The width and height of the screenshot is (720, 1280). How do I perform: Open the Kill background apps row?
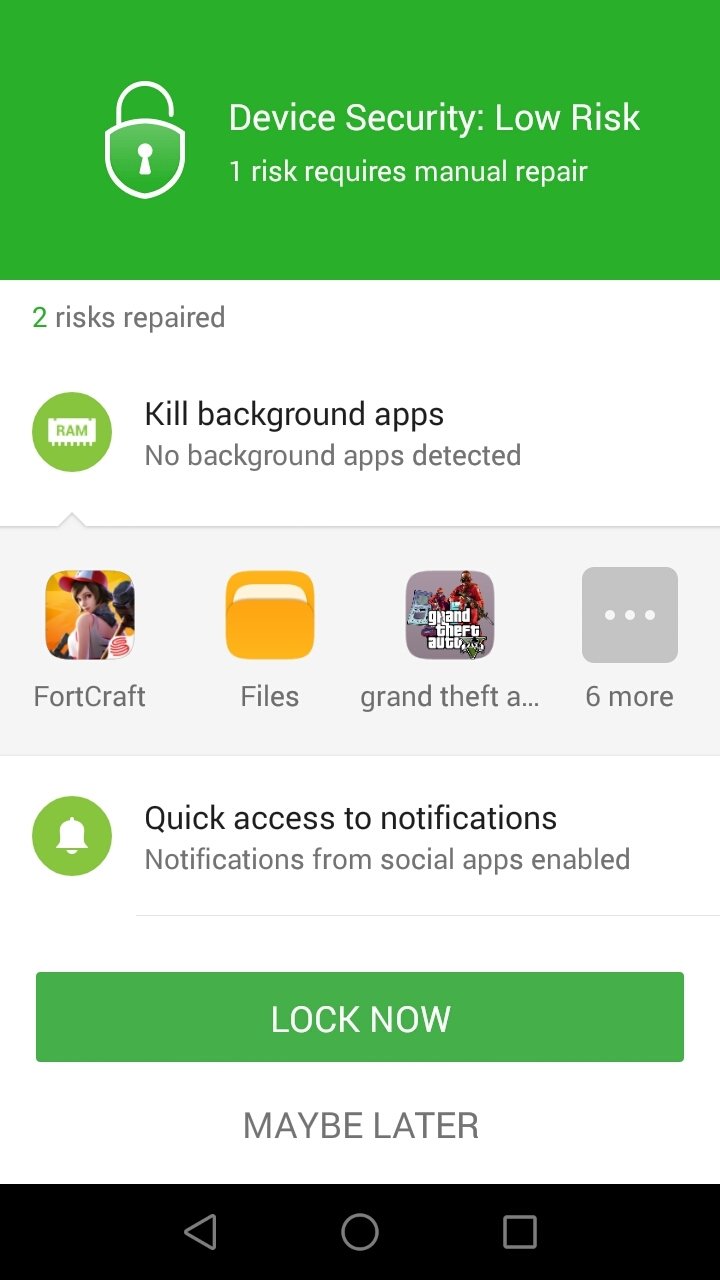click(x=360, y=433)
